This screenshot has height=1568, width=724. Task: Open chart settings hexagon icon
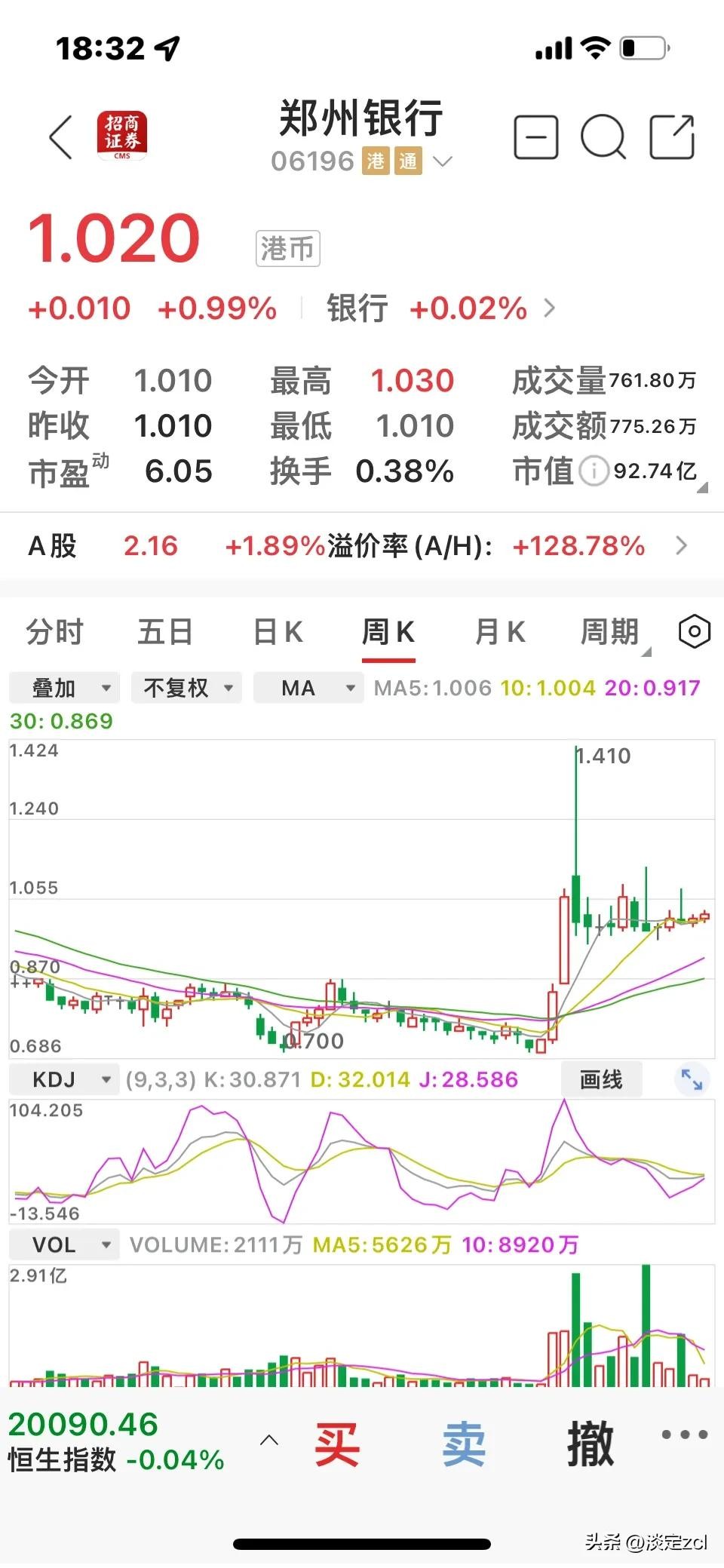click(694, 631)
